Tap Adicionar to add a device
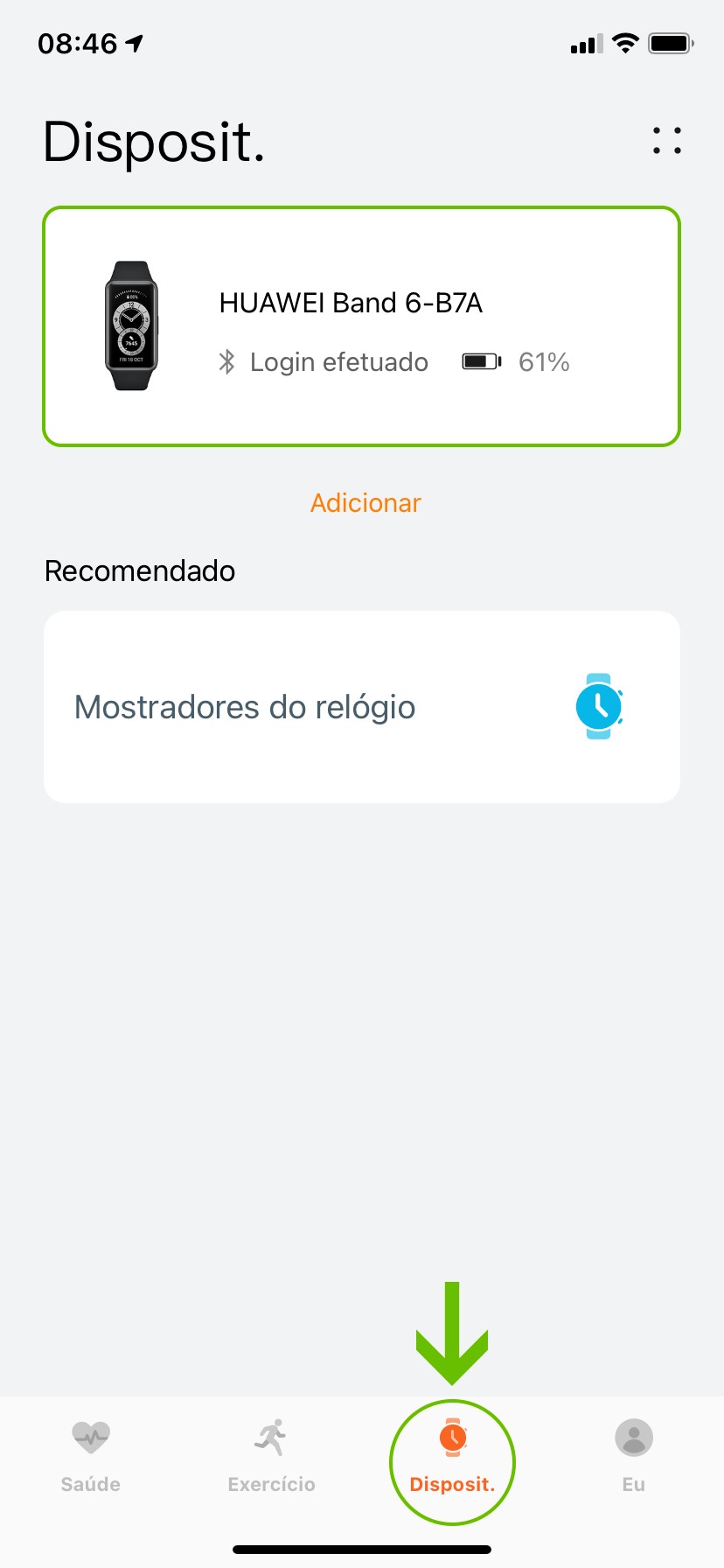 (x=365, y=503)
